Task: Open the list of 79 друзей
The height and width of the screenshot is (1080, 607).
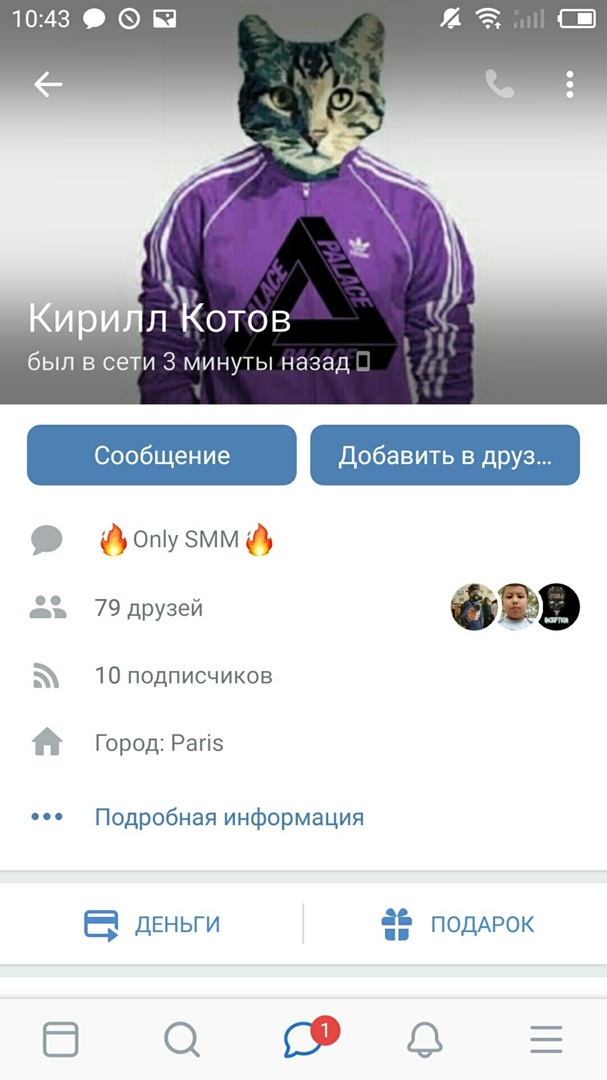Action: point(149,607)
